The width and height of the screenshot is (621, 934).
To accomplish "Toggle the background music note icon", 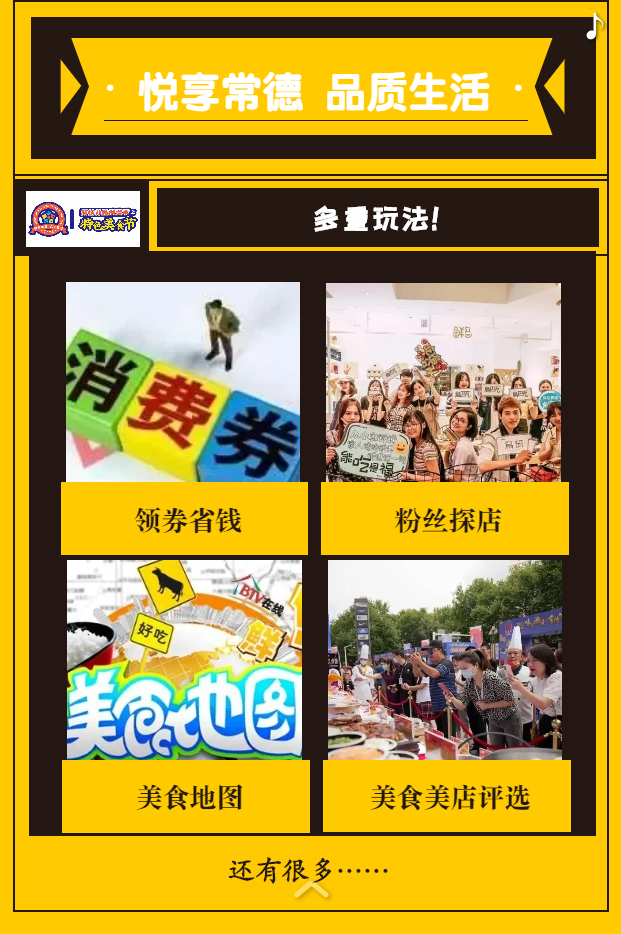I will point(594,27).
